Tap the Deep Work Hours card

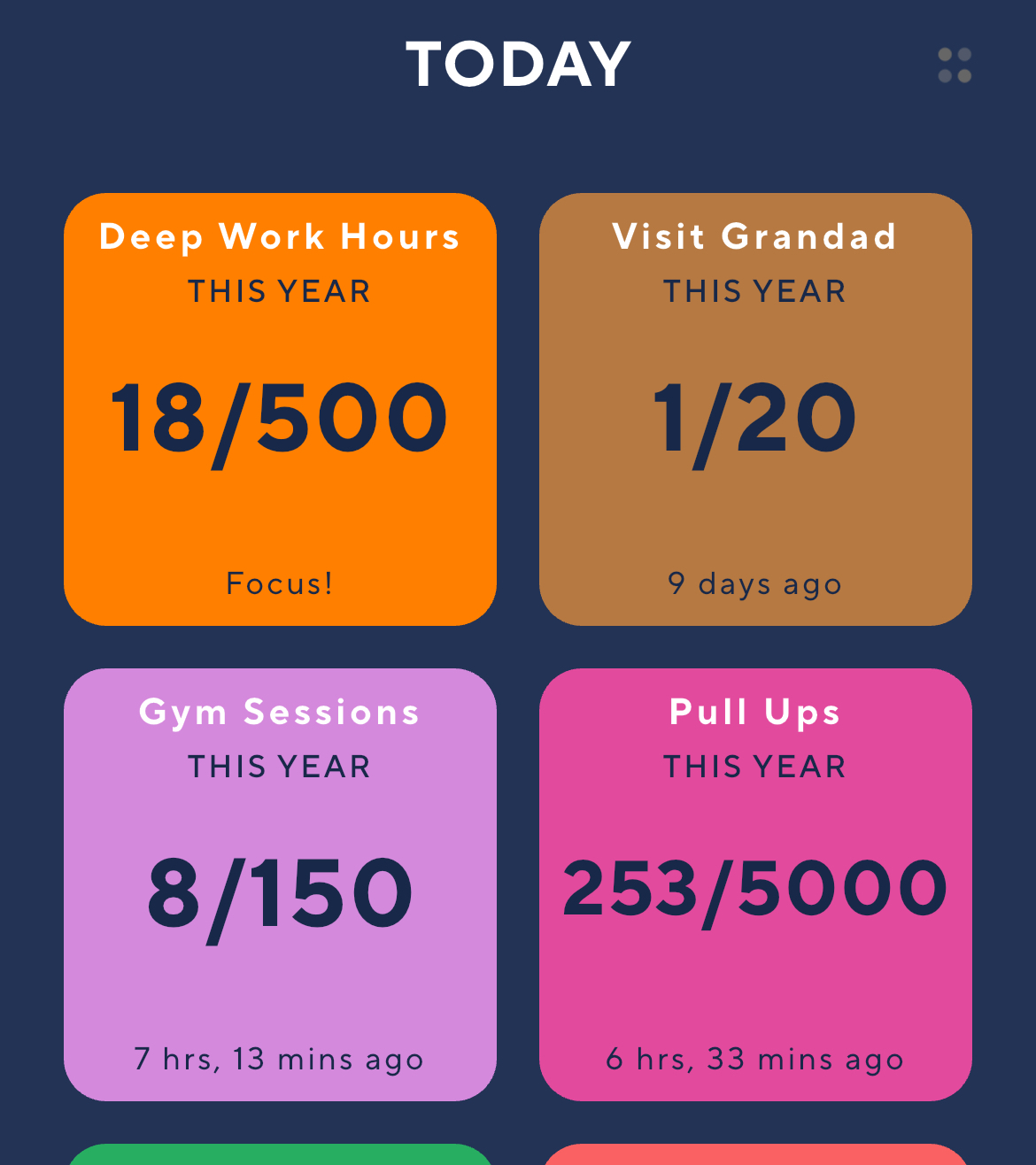click(x=280, y=409)
